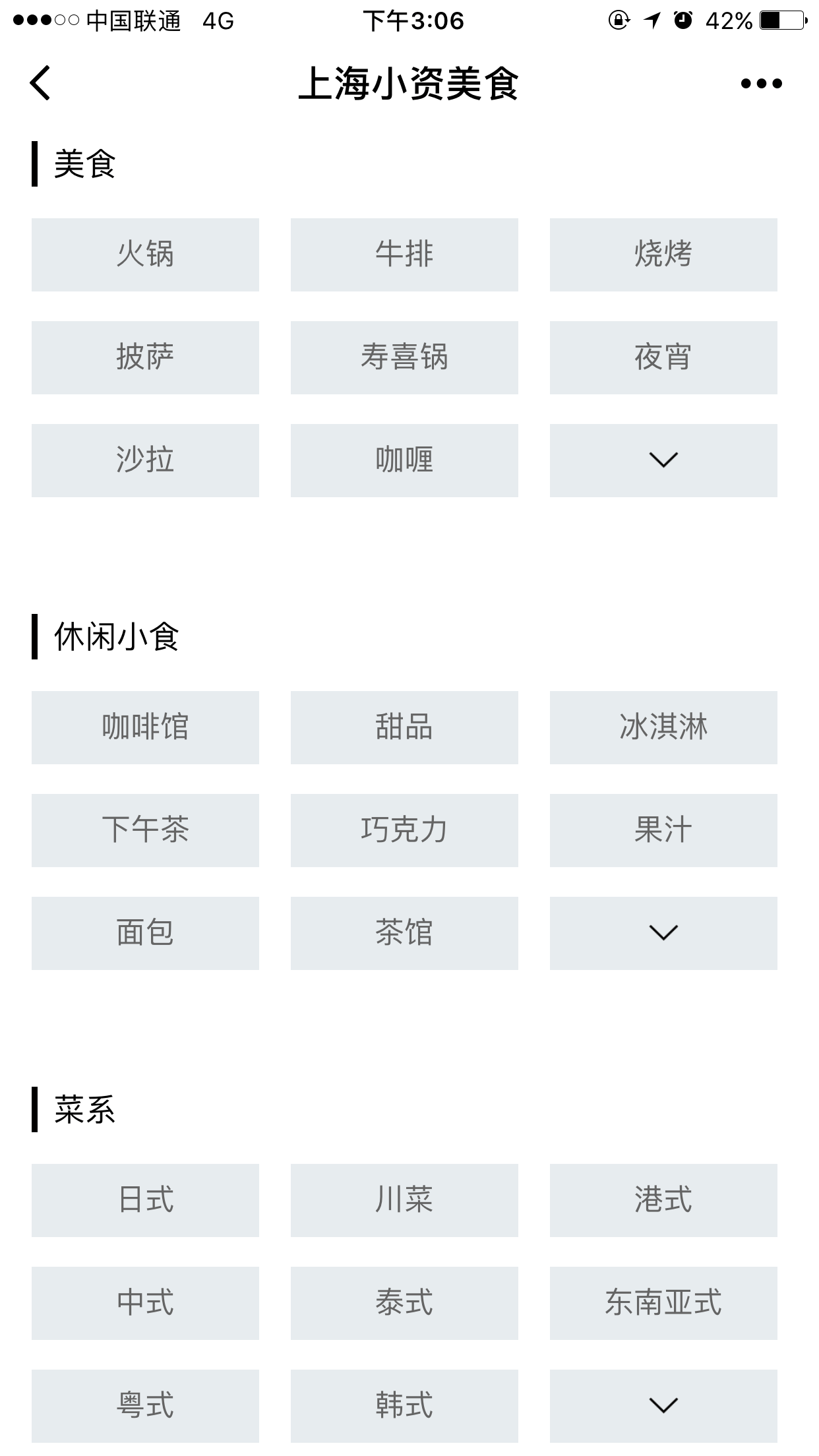Tap the 东南亚式 cuisine chip
This screenshot has height=1456, width=819.
click(x=663, y=1303)
